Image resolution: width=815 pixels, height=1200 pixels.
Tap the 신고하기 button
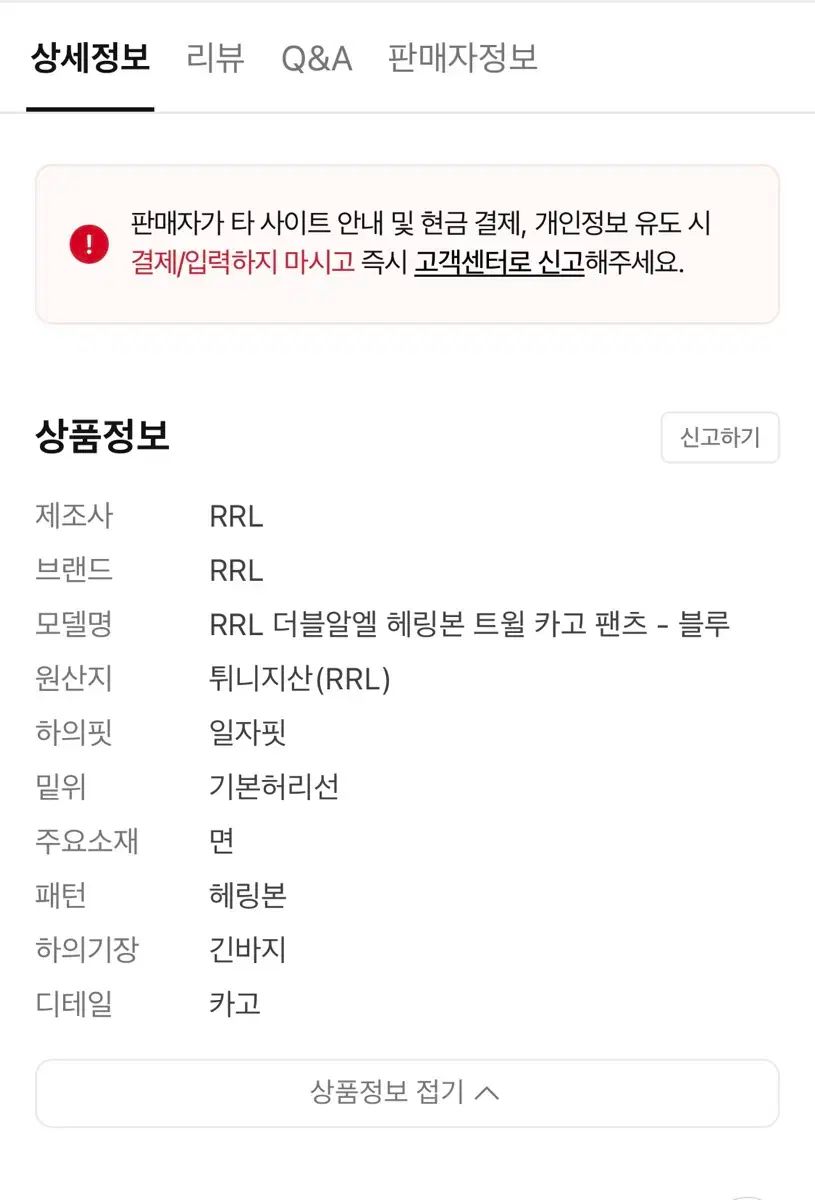click(719, 438)
